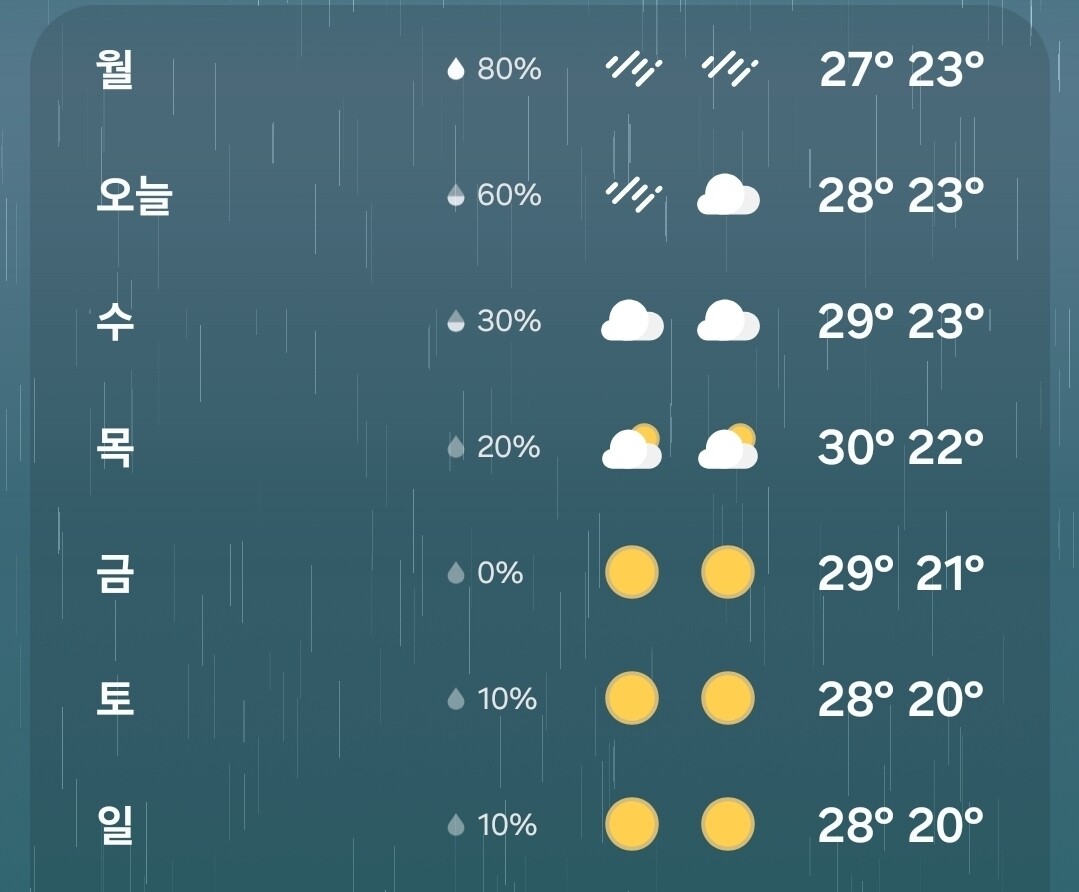The height and width of the screenshot is (892, 1079).
Task: Open the 수 forecast row
Action: (x=540, y=321)
